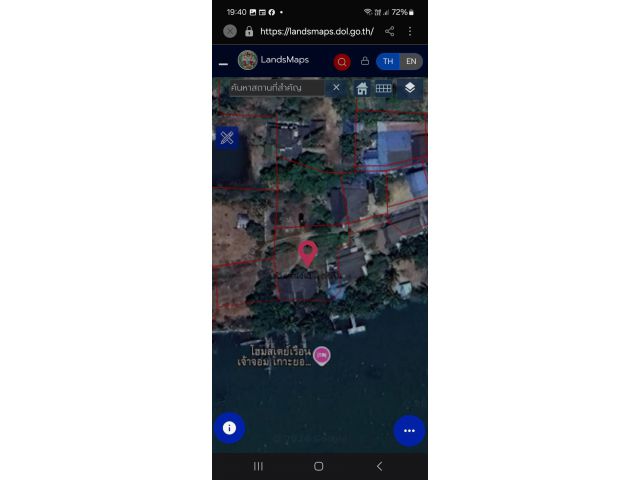Open the LandsMaps side menu
This screenshot has height=480, width=640.
[x=224, y=62]
